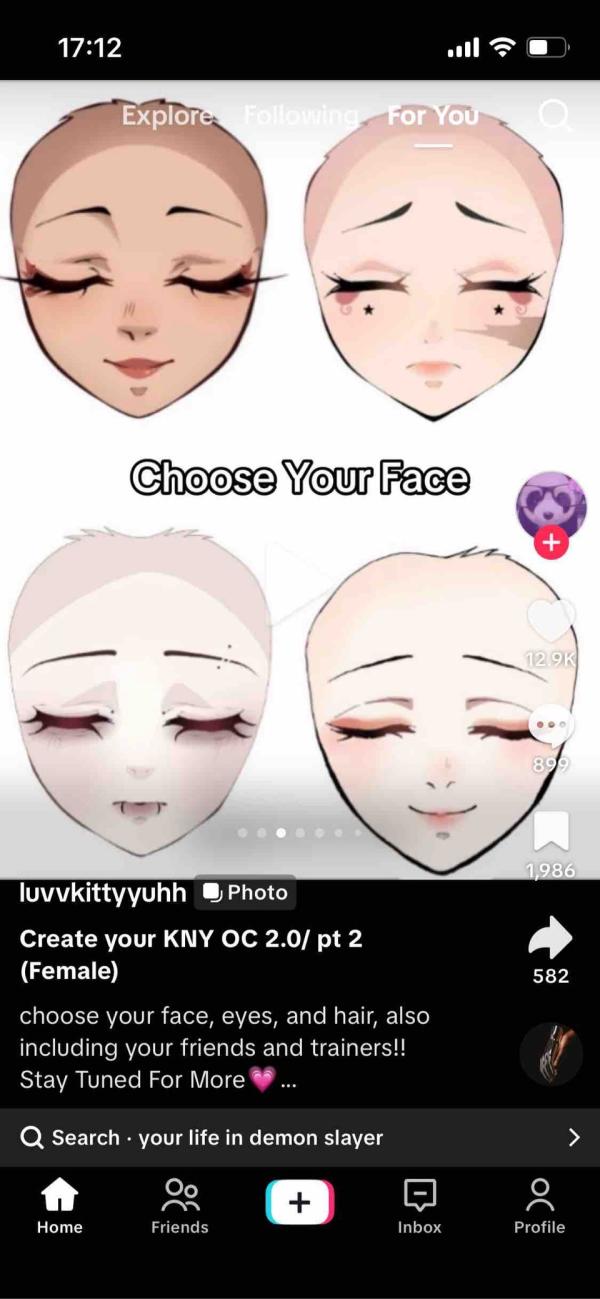Select the For You tab
This screenshot has height=1299, width=600.
click(433, 116)
